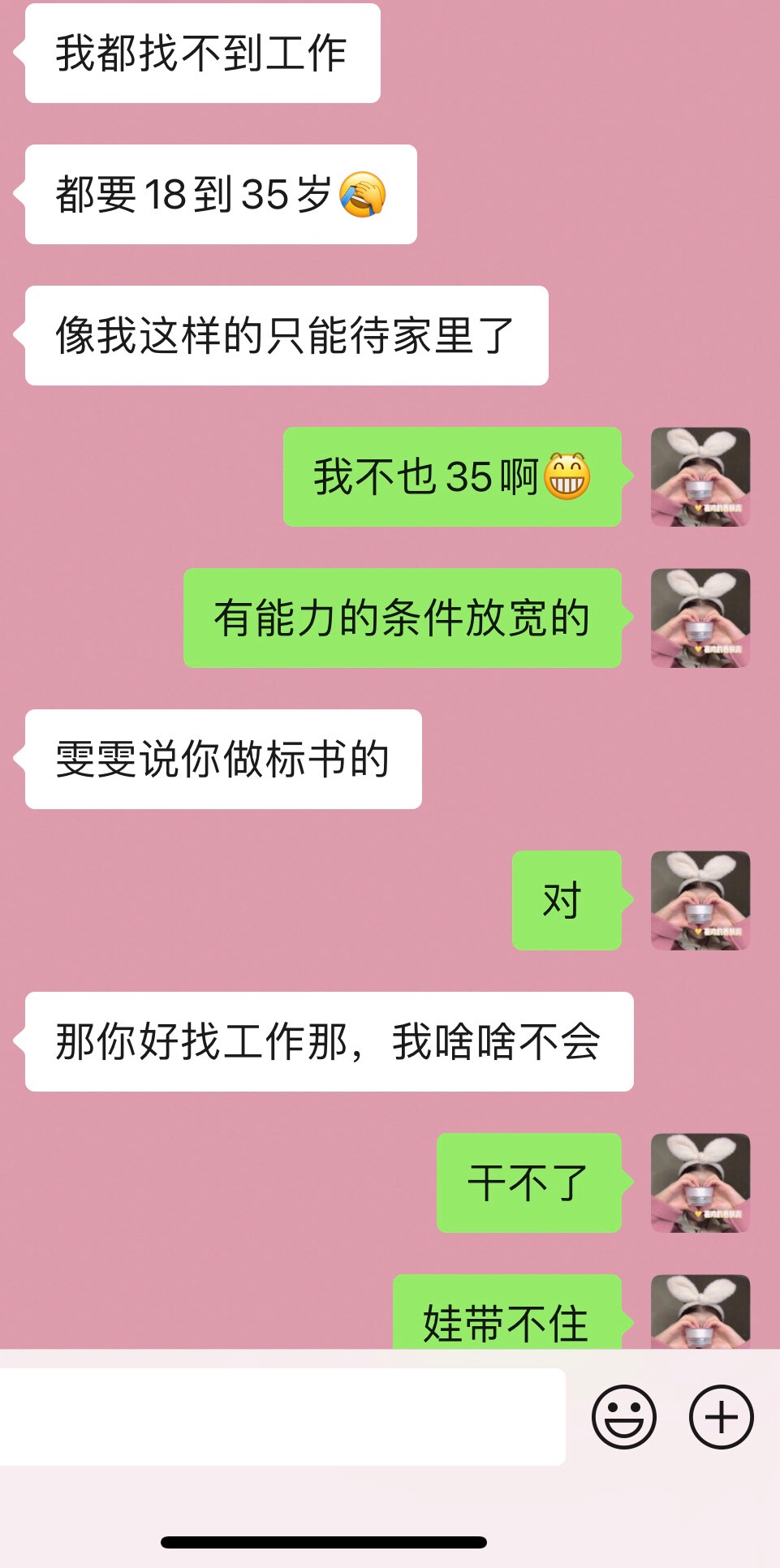Tap the avatar beside 我不也35啊
Viewport: 780px width, 1568px height.
(700, 476)
